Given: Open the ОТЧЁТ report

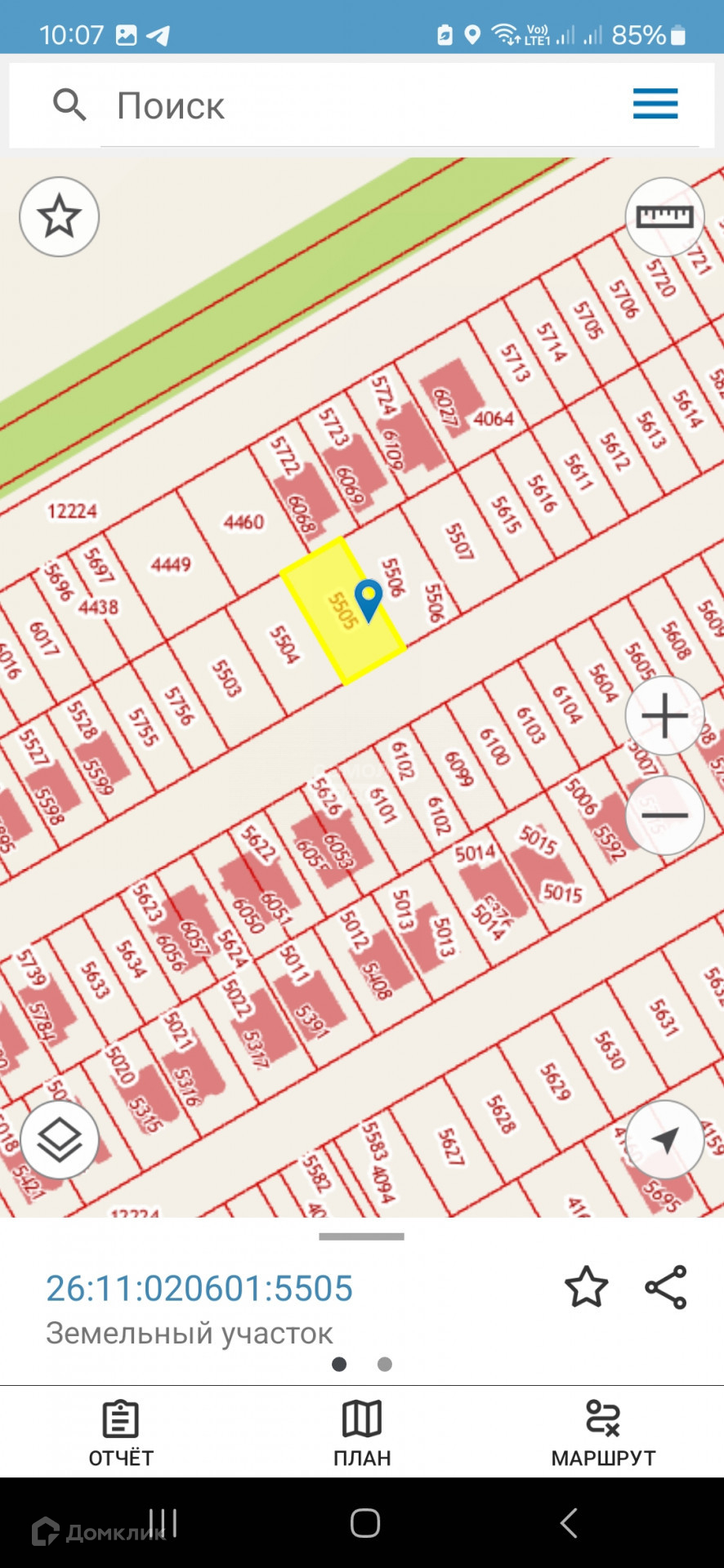Looking at the screenshot, I should point(121,1433).
